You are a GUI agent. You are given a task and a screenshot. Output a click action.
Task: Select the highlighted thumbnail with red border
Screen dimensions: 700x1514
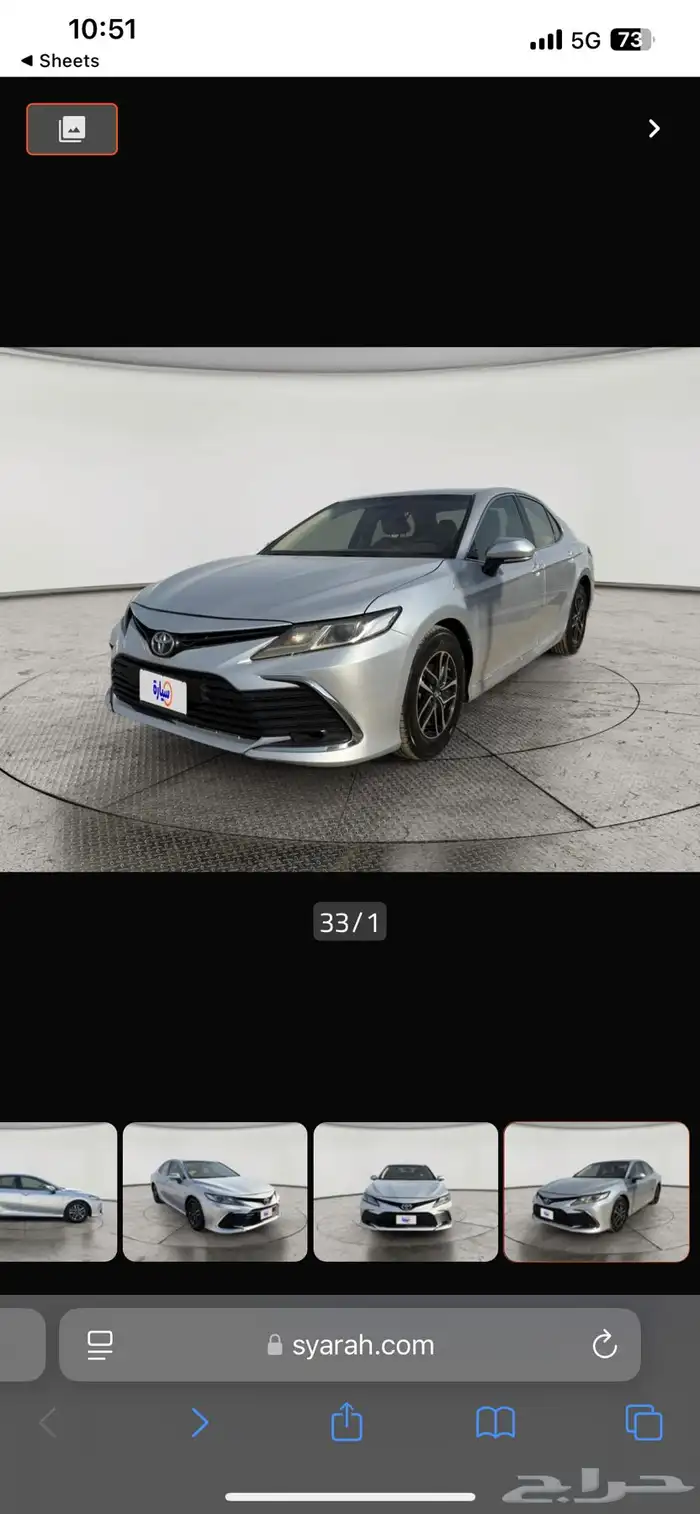click(596, 1191)
